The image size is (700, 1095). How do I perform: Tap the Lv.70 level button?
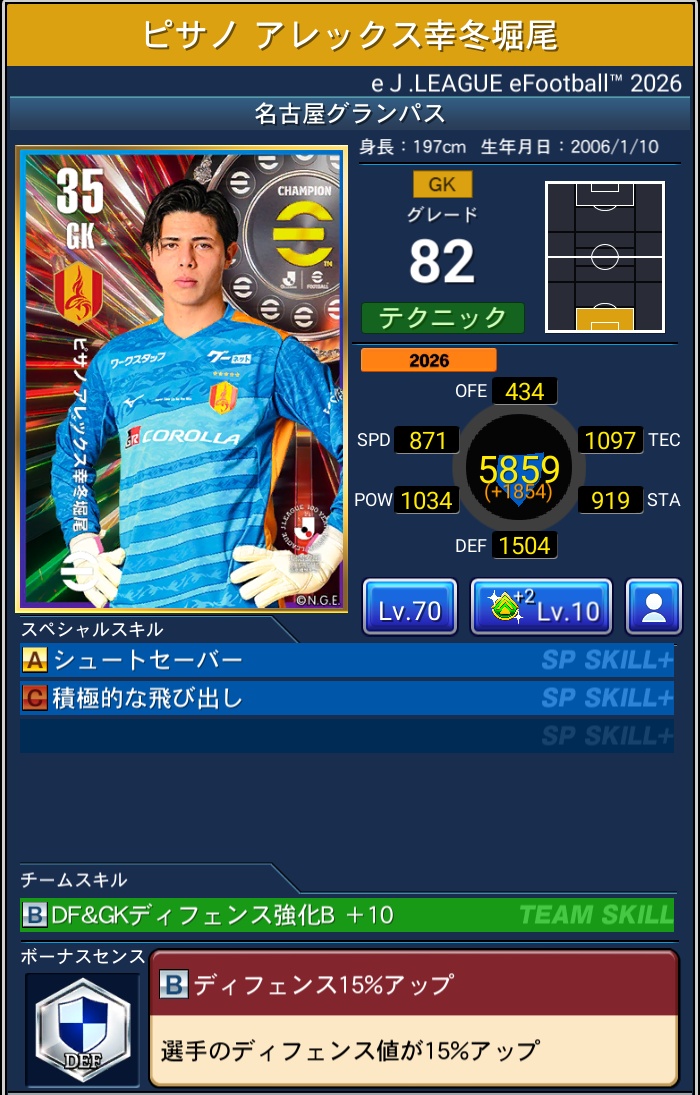click(x=409, y=607)
